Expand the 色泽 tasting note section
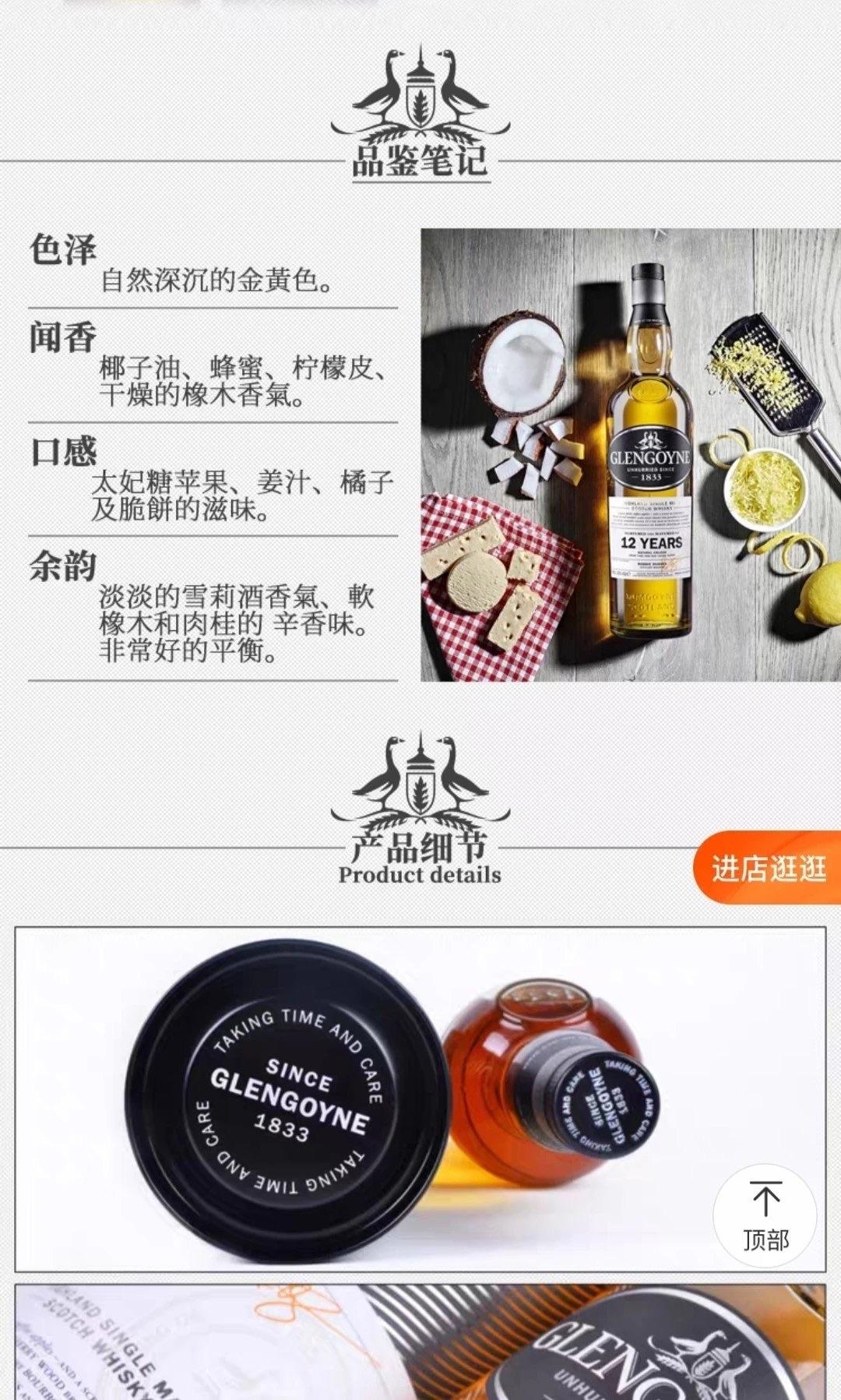 [61, 246]
